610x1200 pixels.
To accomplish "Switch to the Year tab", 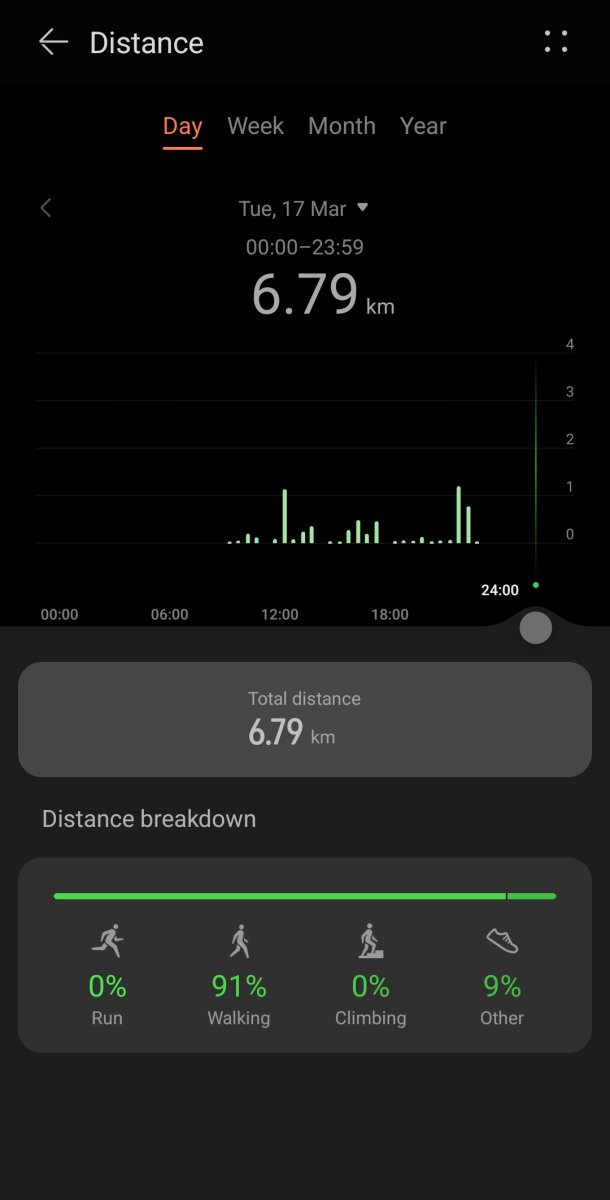I will [423, 126].
